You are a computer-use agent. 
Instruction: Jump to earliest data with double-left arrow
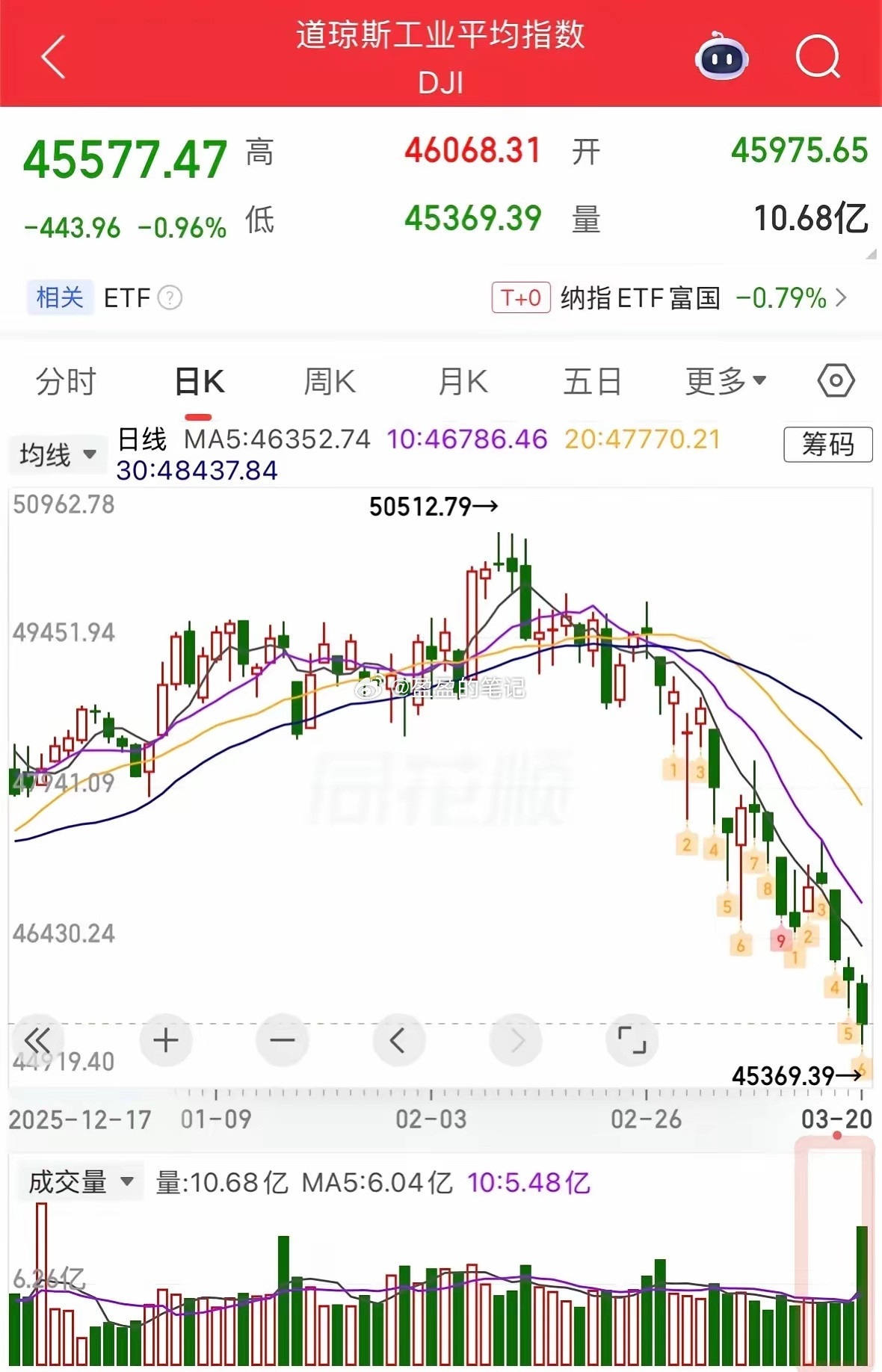tap(39, 1039)
